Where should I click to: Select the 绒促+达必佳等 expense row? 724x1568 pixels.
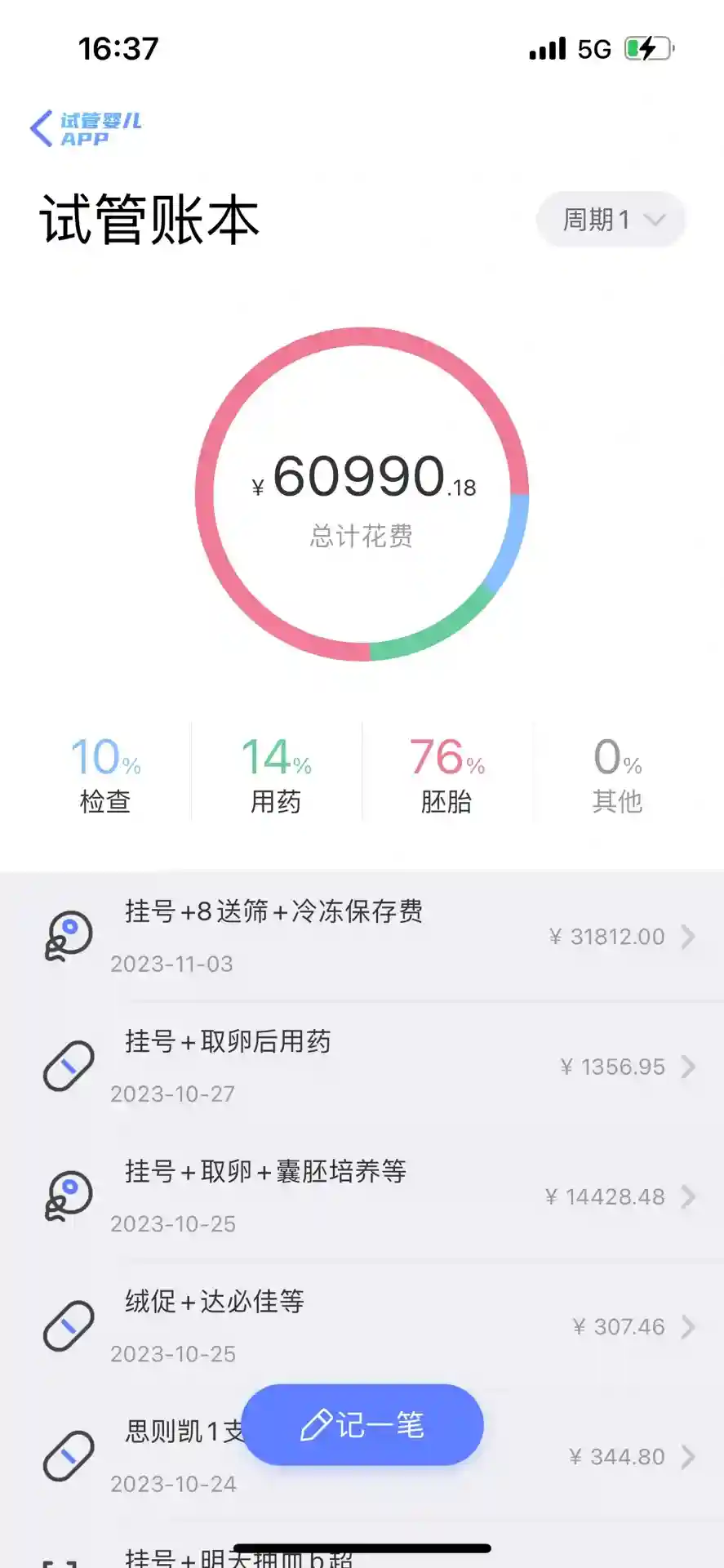pos(367,1326)
